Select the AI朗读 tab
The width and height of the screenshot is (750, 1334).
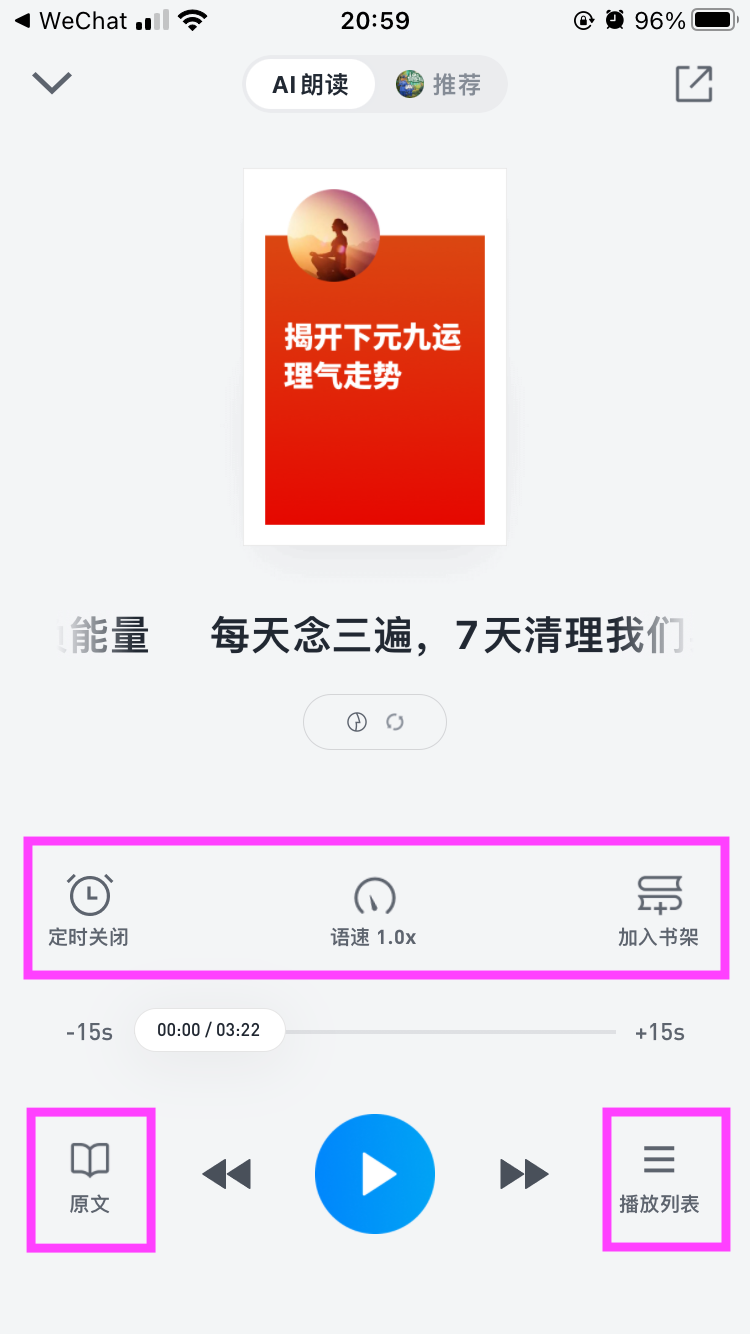tap(310, 85)
